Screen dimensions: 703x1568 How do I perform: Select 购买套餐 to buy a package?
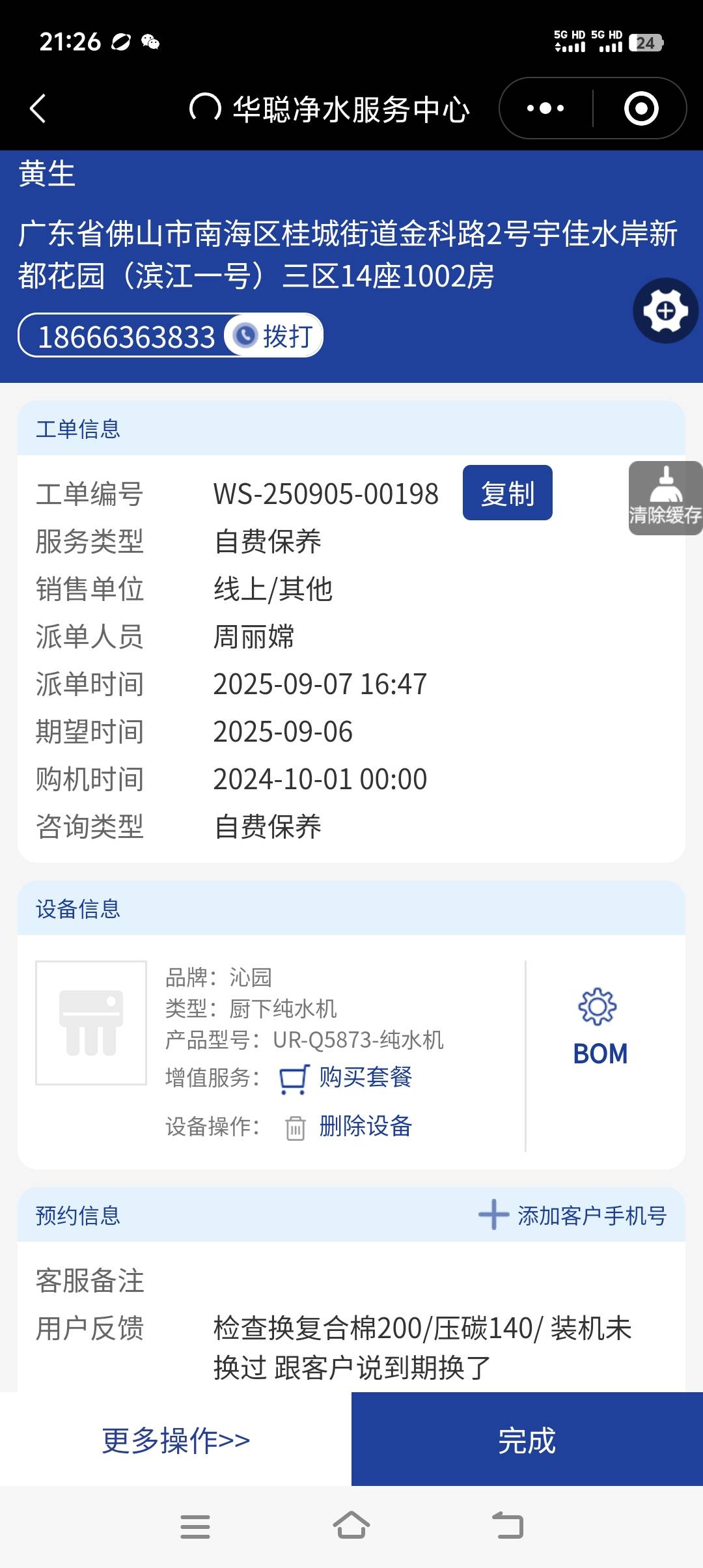coord(365,1077)
